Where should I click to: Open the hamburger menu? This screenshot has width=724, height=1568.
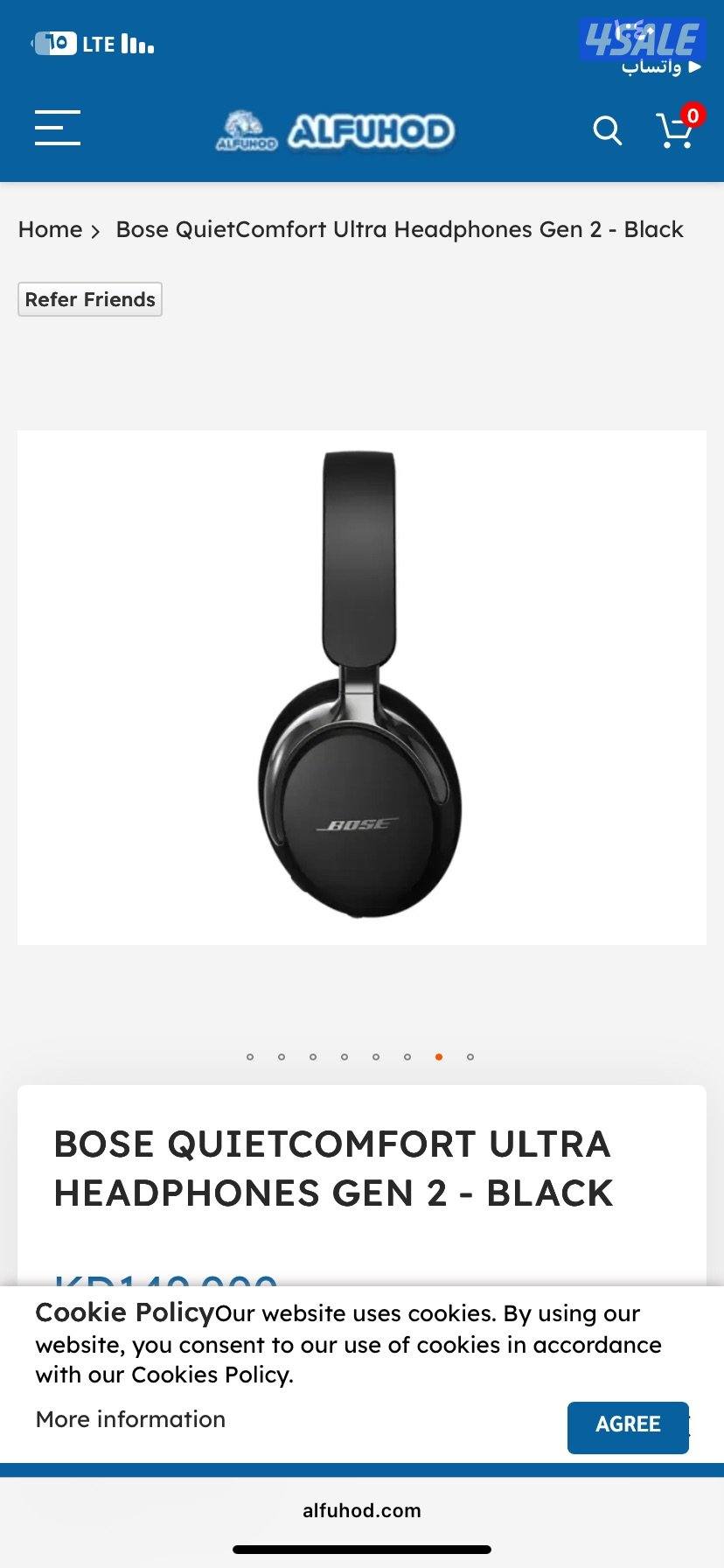58,128
